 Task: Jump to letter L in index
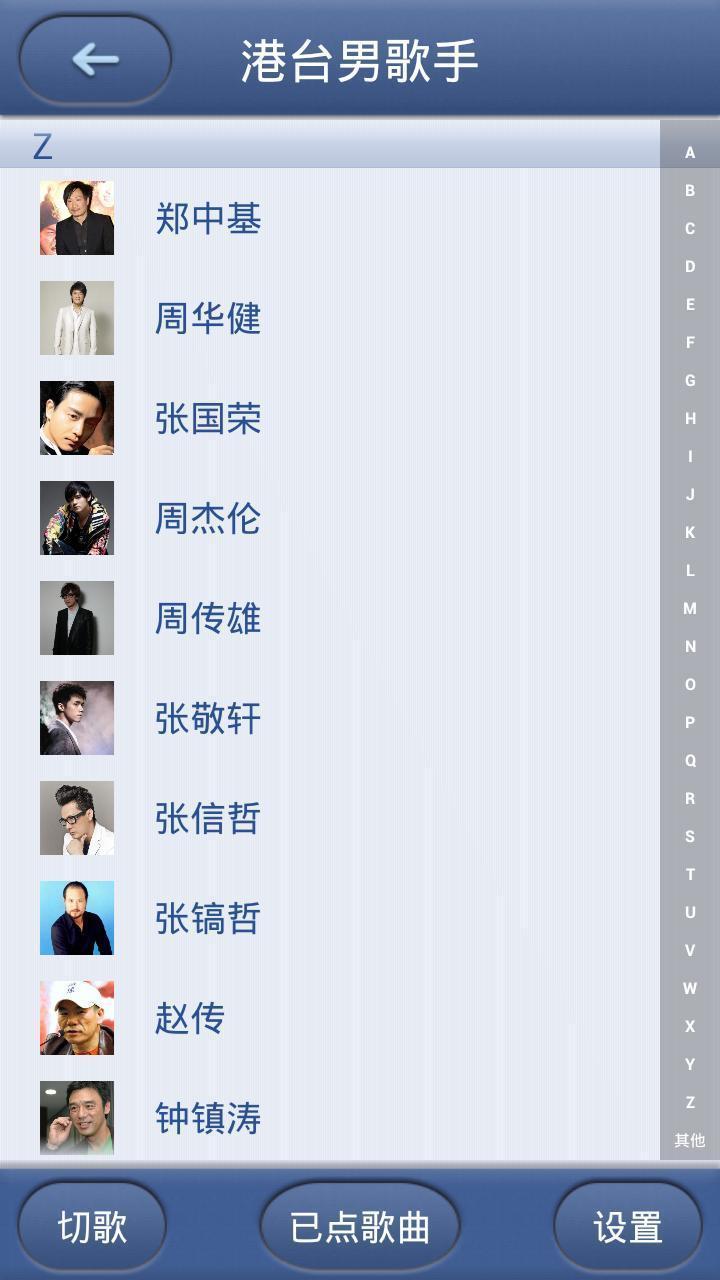[x=690, y=571]
